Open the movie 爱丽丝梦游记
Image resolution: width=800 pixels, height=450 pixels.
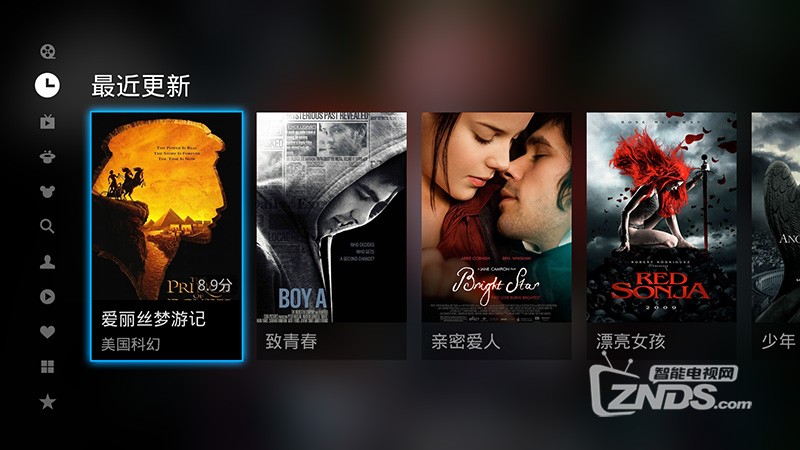coord(166,235)
